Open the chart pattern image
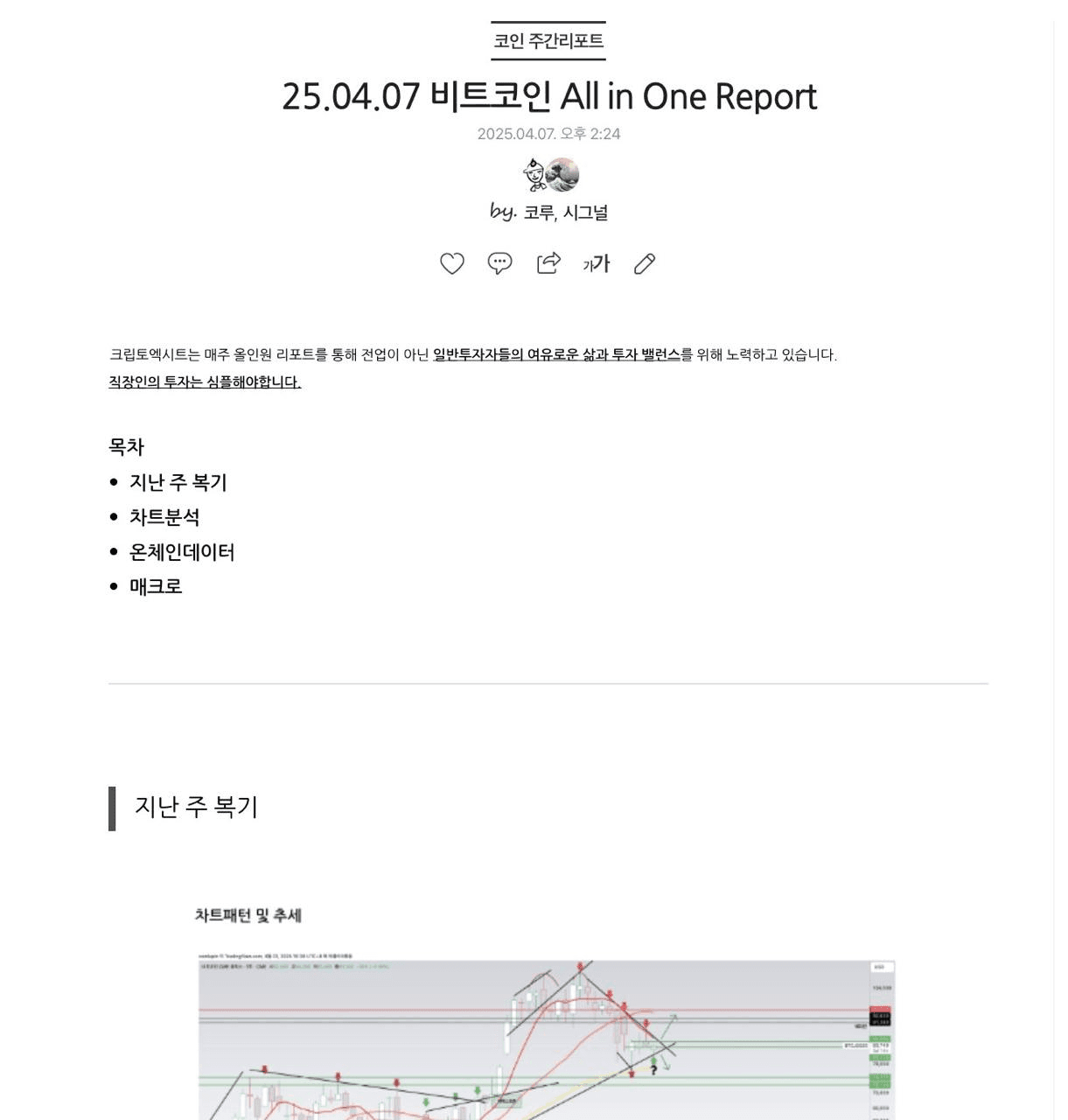Screen dimensions: 1068x1120 tap(546, 1037)
